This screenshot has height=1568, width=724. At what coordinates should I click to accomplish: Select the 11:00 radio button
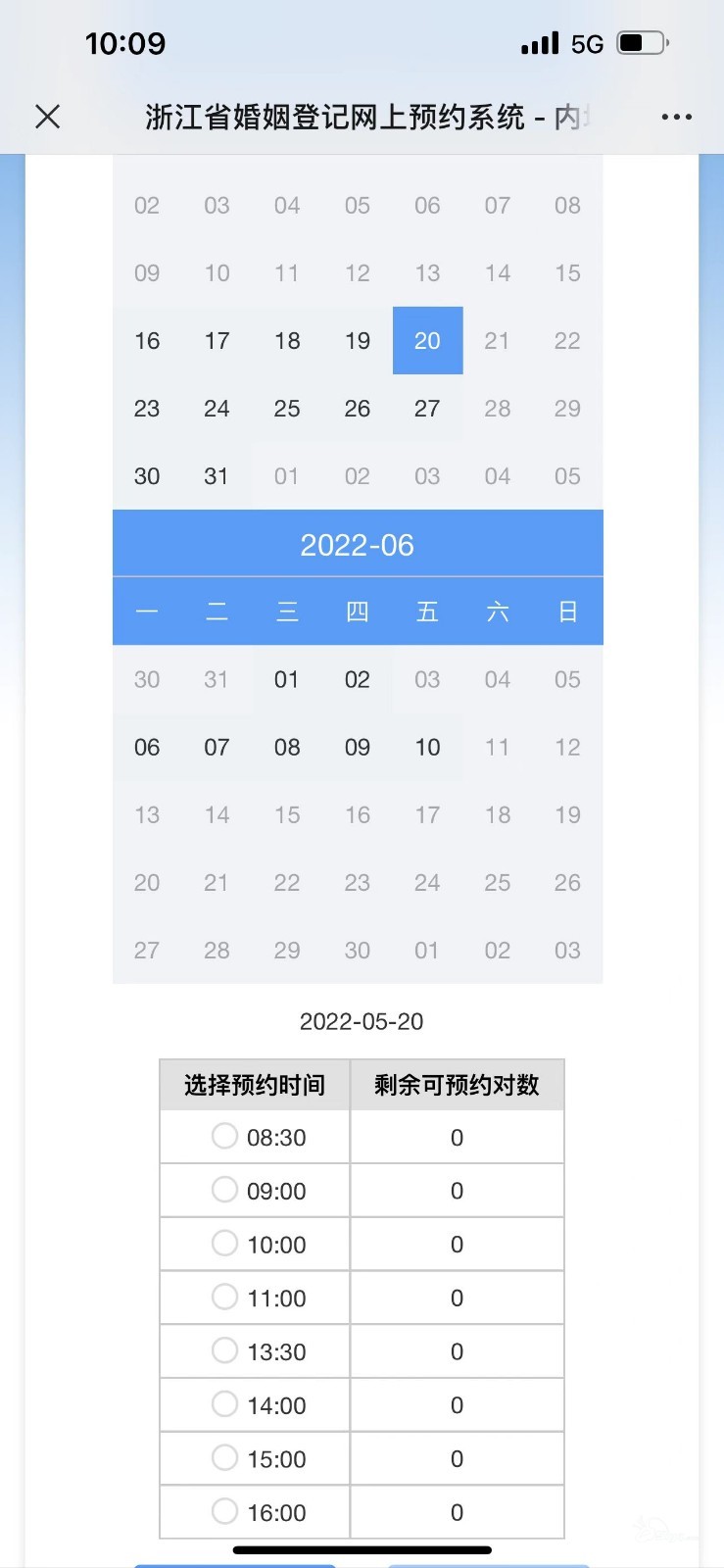224,1297
